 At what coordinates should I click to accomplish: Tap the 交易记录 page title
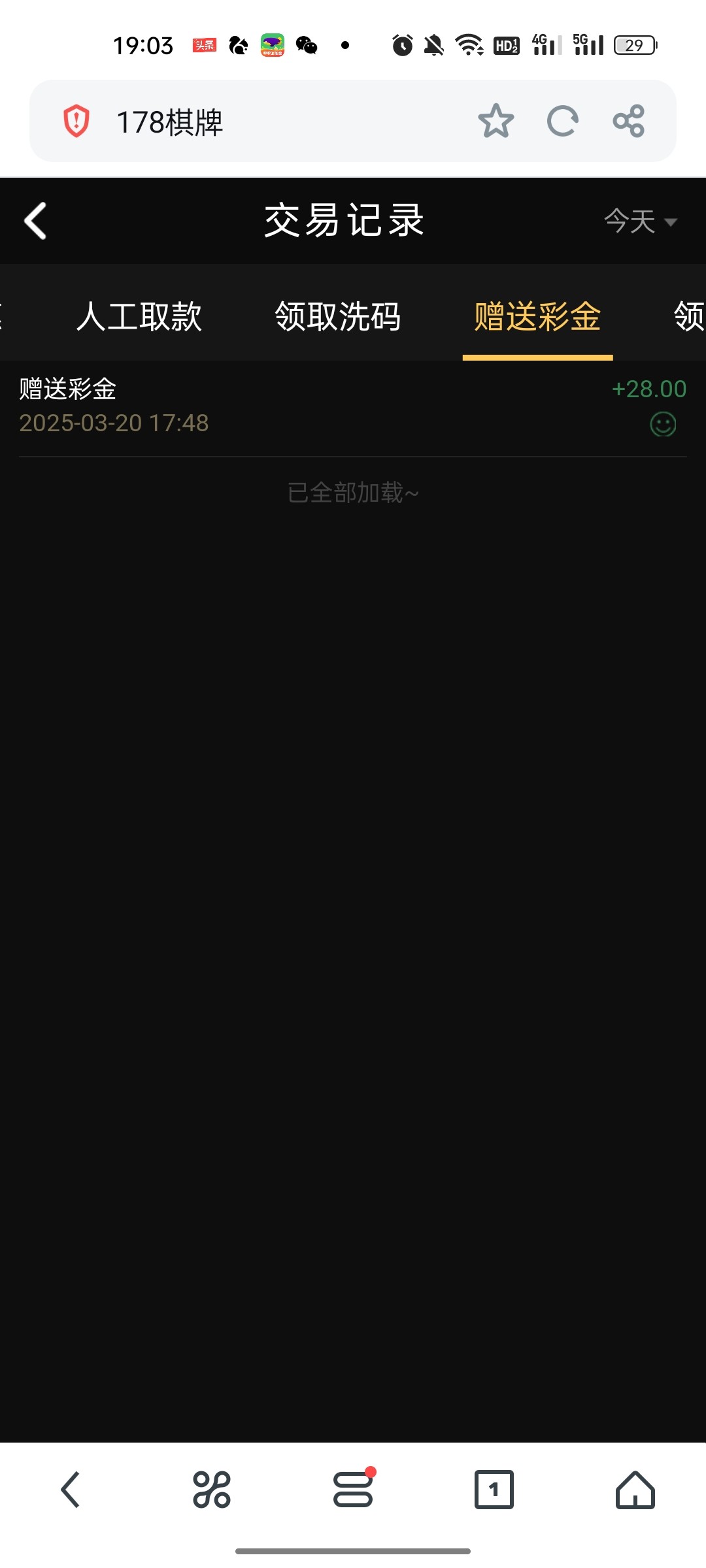coord(345,221)
